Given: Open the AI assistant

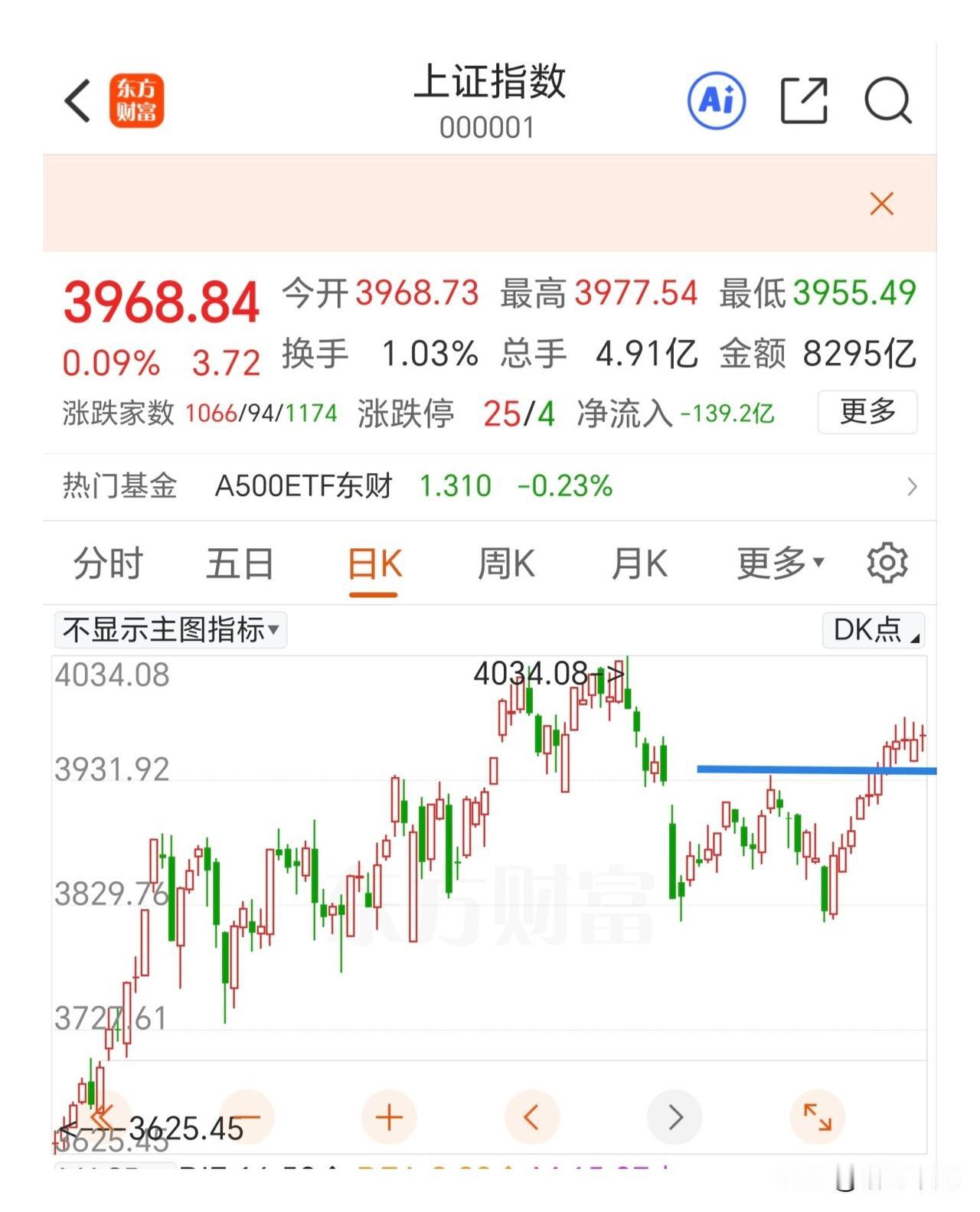Looking at the screenshot, I should pos(717,100).
